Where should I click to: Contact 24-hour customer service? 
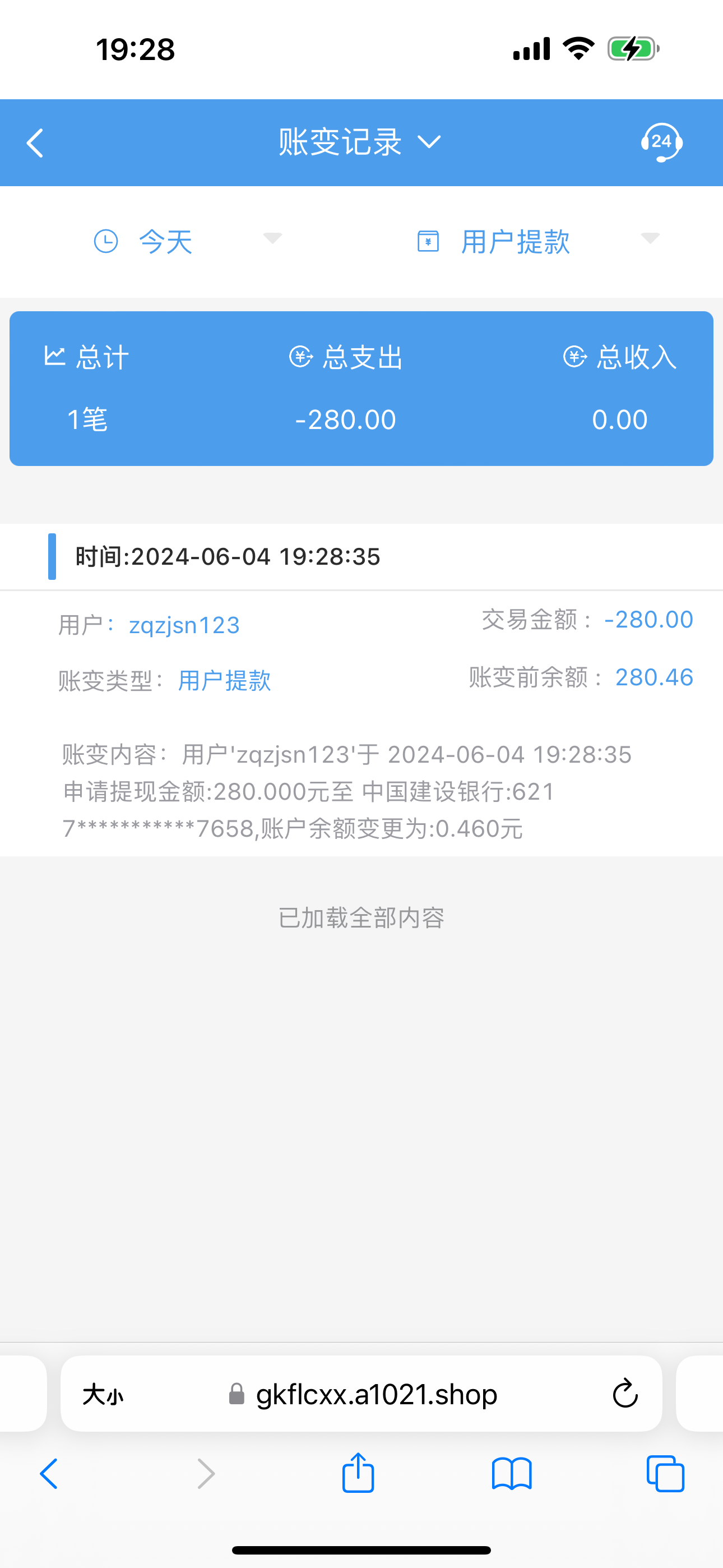coord(661,142)
